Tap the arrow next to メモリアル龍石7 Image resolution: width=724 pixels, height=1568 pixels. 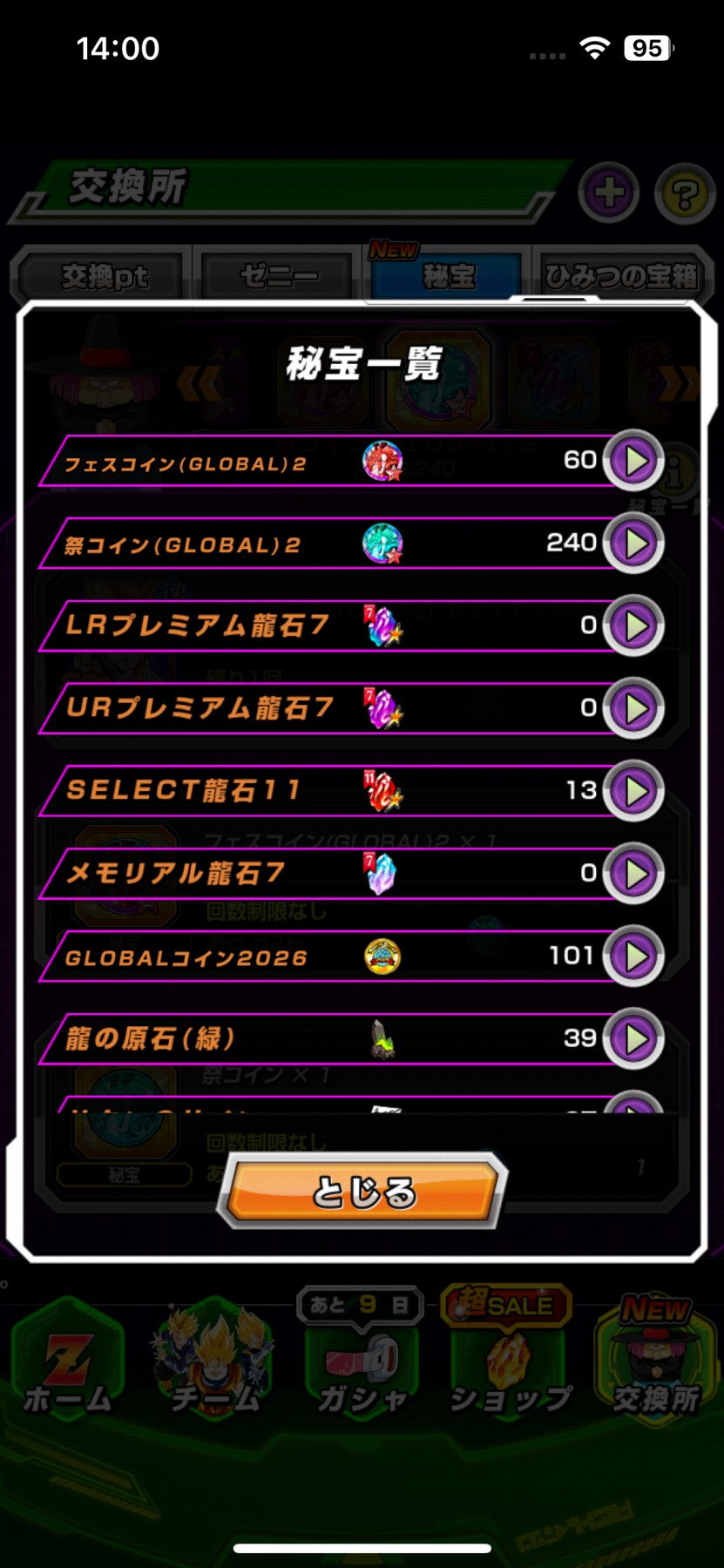(x=634, y=873)
